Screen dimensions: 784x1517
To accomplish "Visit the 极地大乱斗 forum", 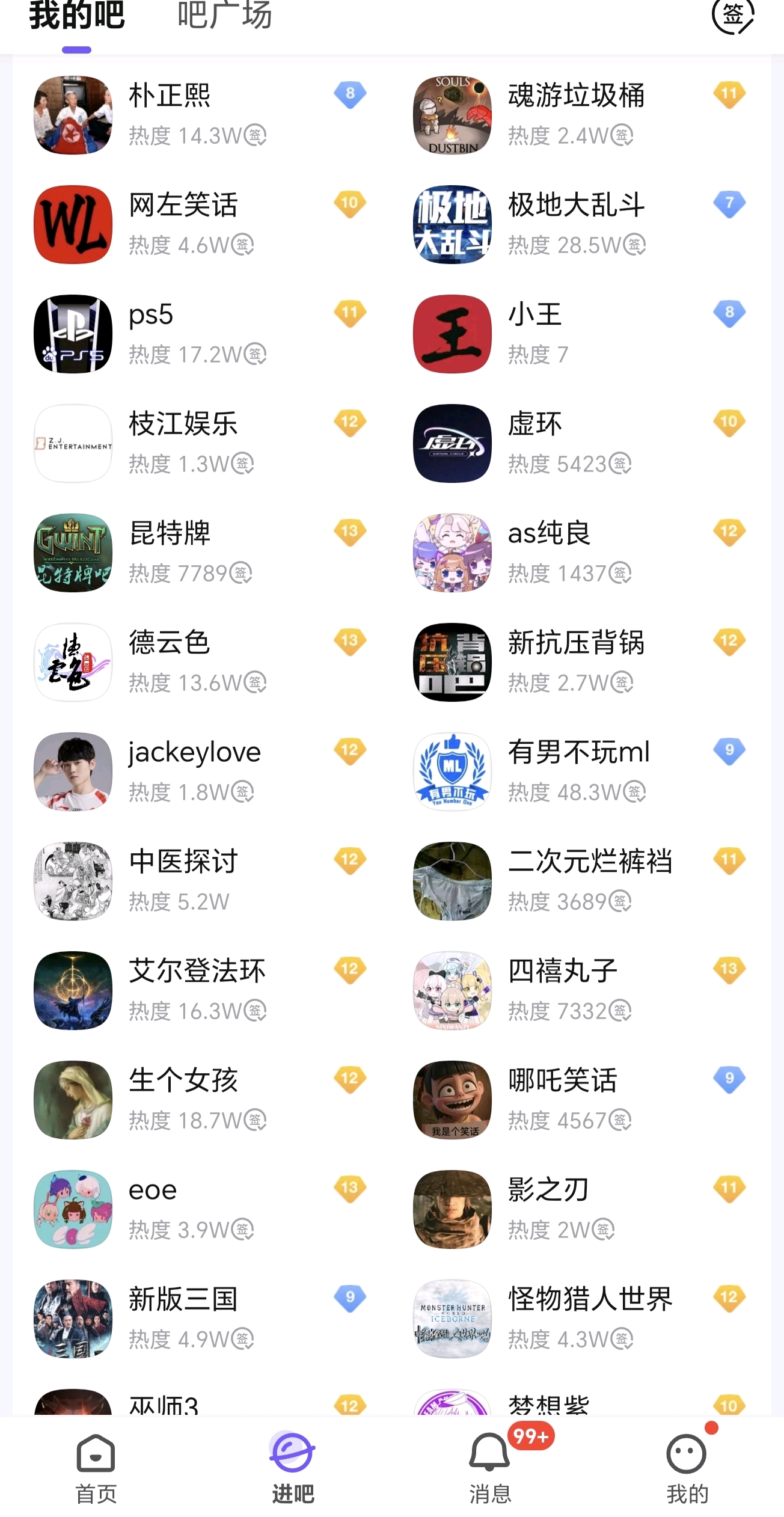I will click(575, 224).
